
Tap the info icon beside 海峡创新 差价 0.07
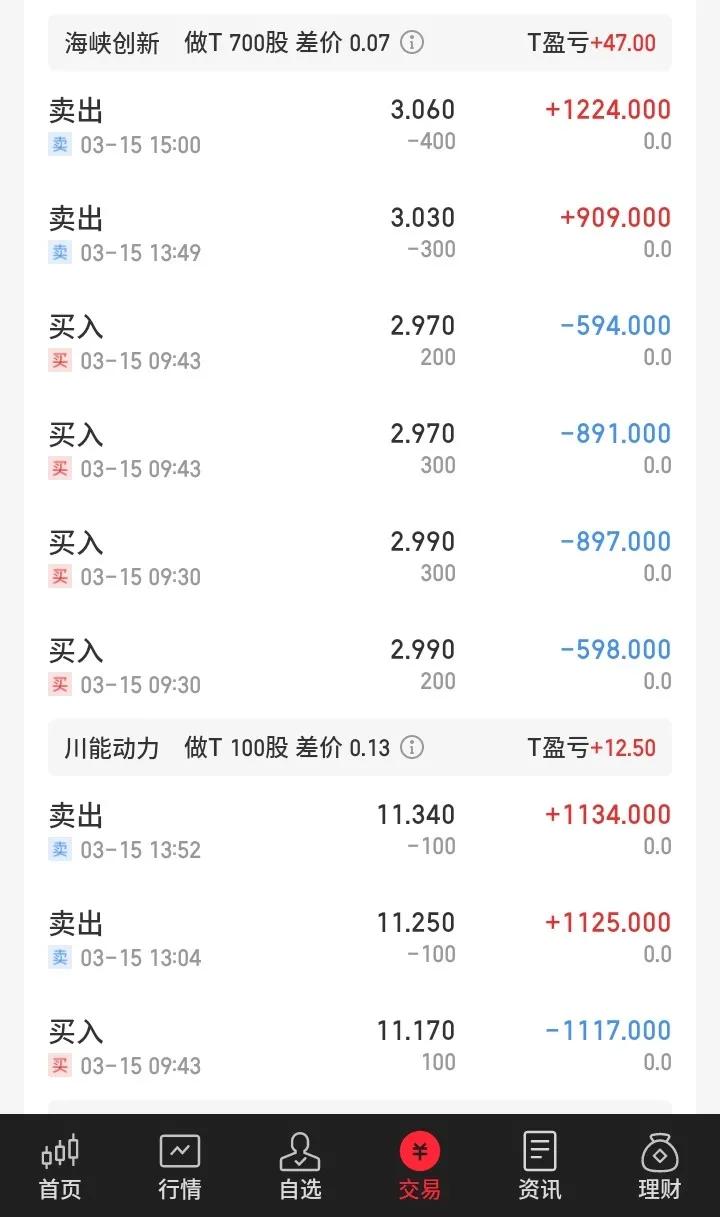tap(412, 42)
